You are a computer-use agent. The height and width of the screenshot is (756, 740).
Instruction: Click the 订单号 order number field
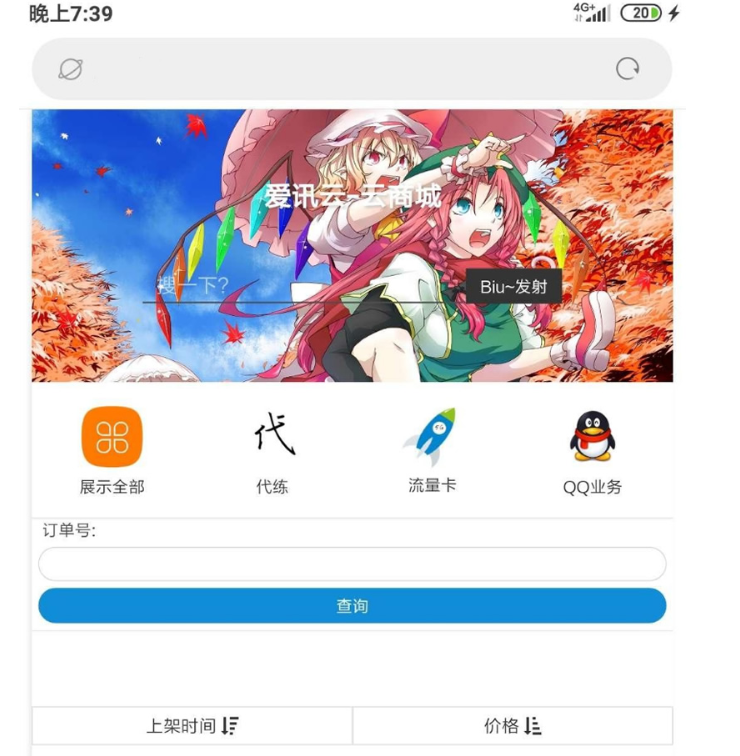click(x=351, y=563)
